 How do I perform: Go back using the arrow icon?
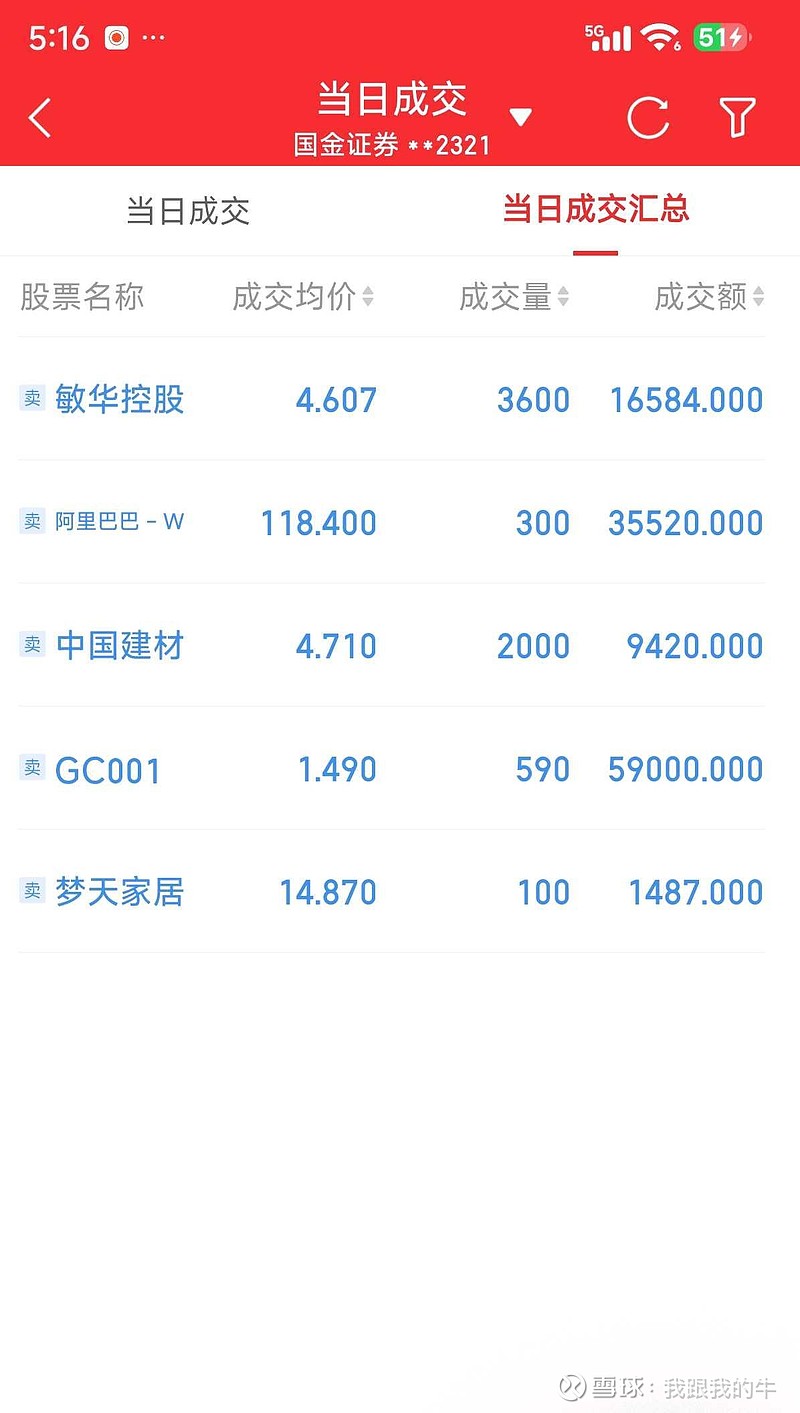[40, 118]
